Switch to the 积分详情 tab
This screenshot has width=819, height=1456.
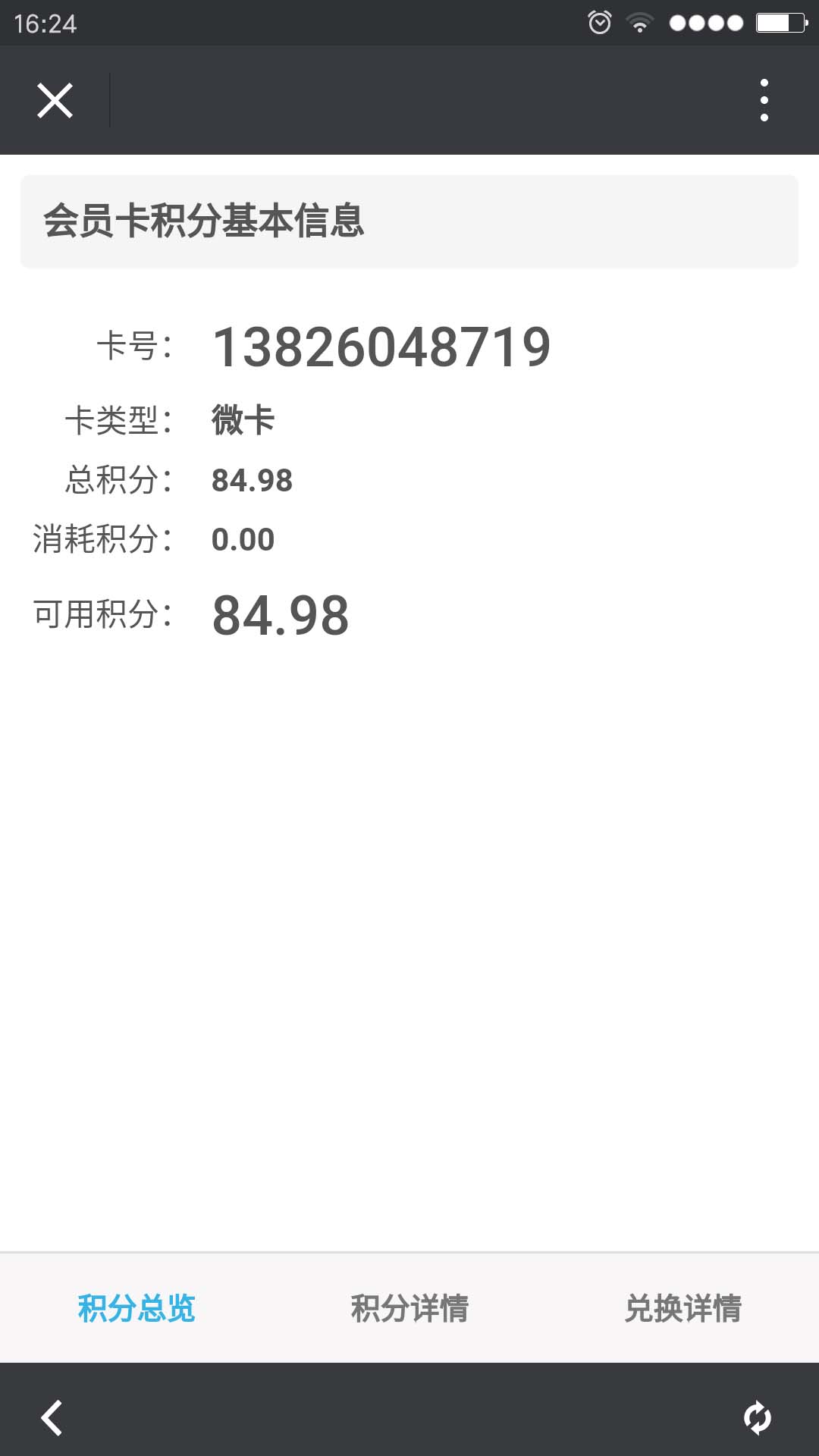409,1308
